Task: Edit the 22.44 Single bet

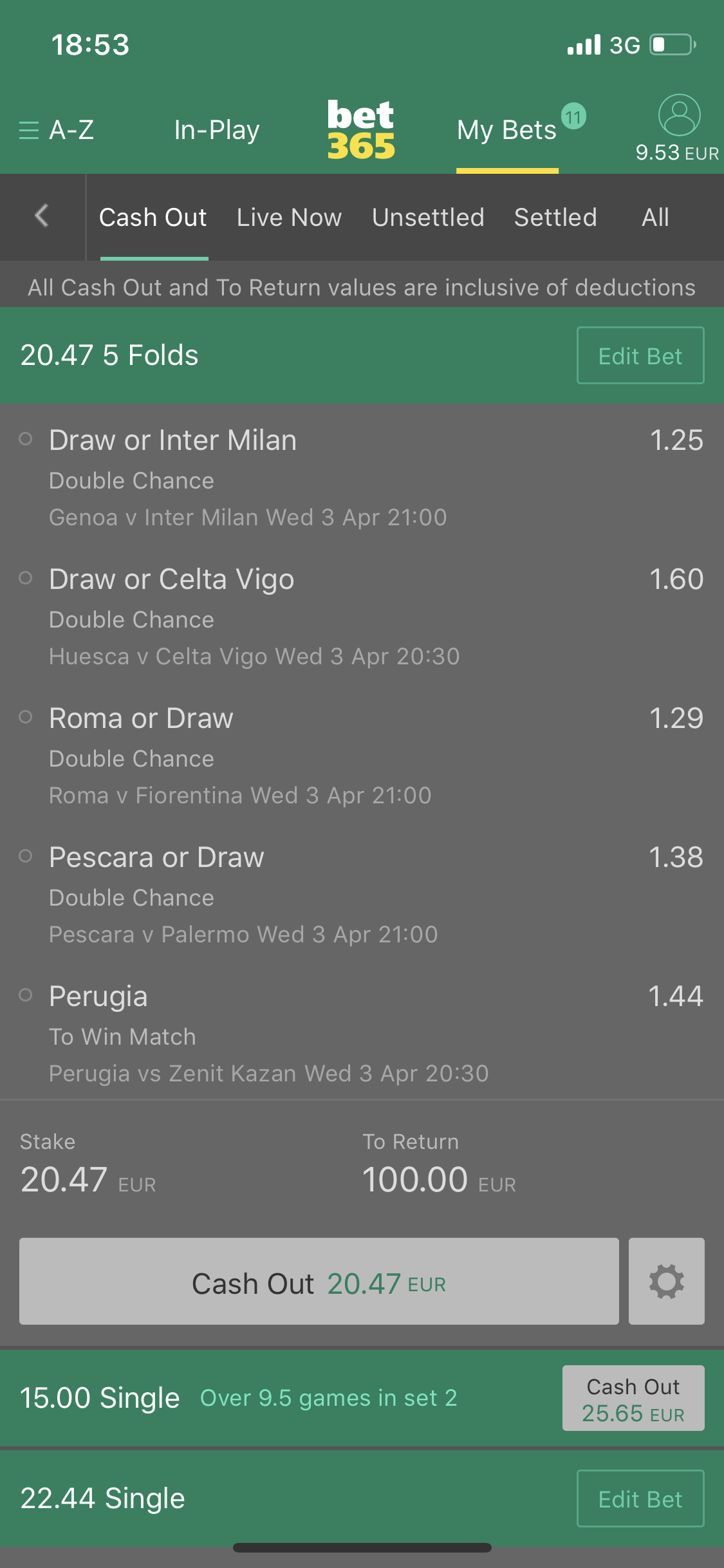Action: click(640, 1498)
